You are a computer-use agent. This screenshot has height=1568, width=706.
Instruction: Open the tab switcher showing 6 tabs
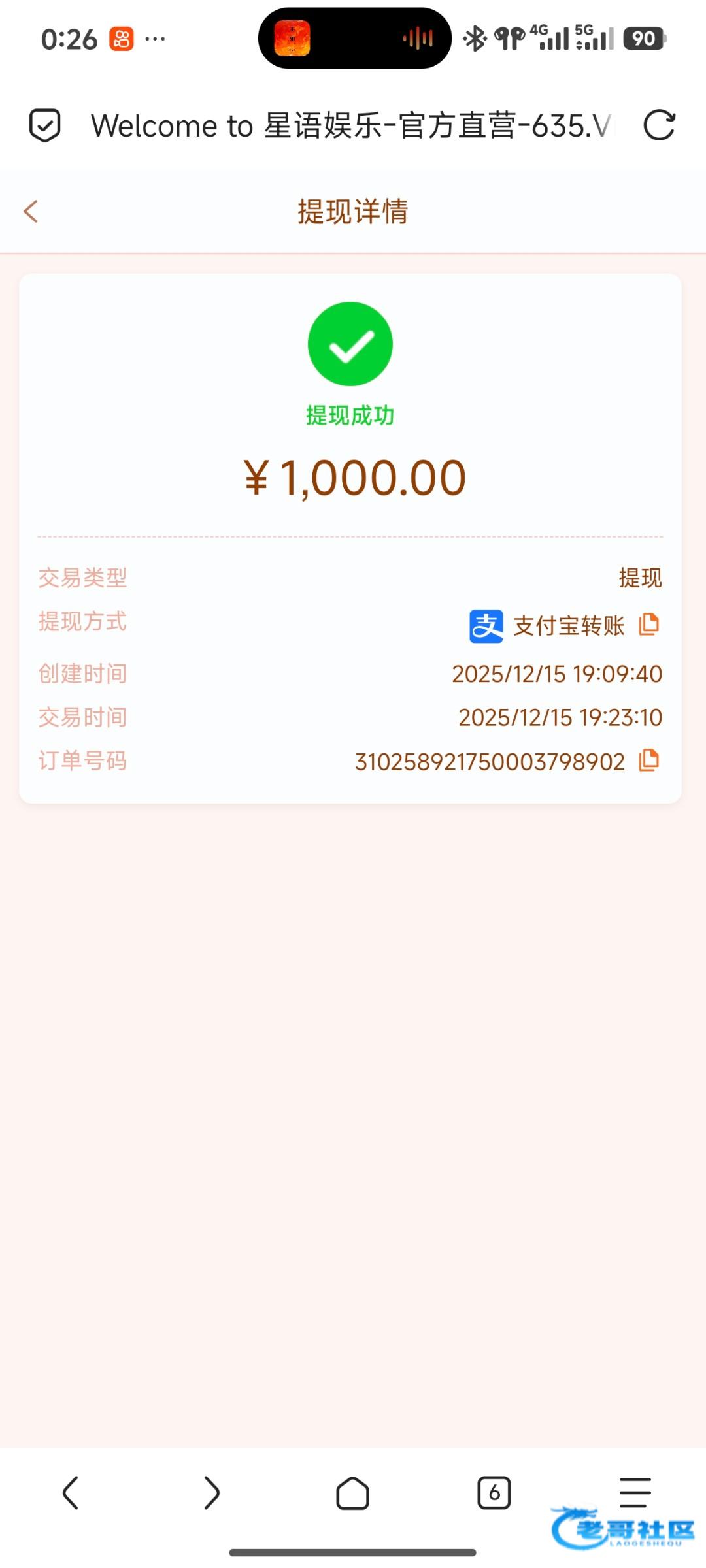(494, 1493)
